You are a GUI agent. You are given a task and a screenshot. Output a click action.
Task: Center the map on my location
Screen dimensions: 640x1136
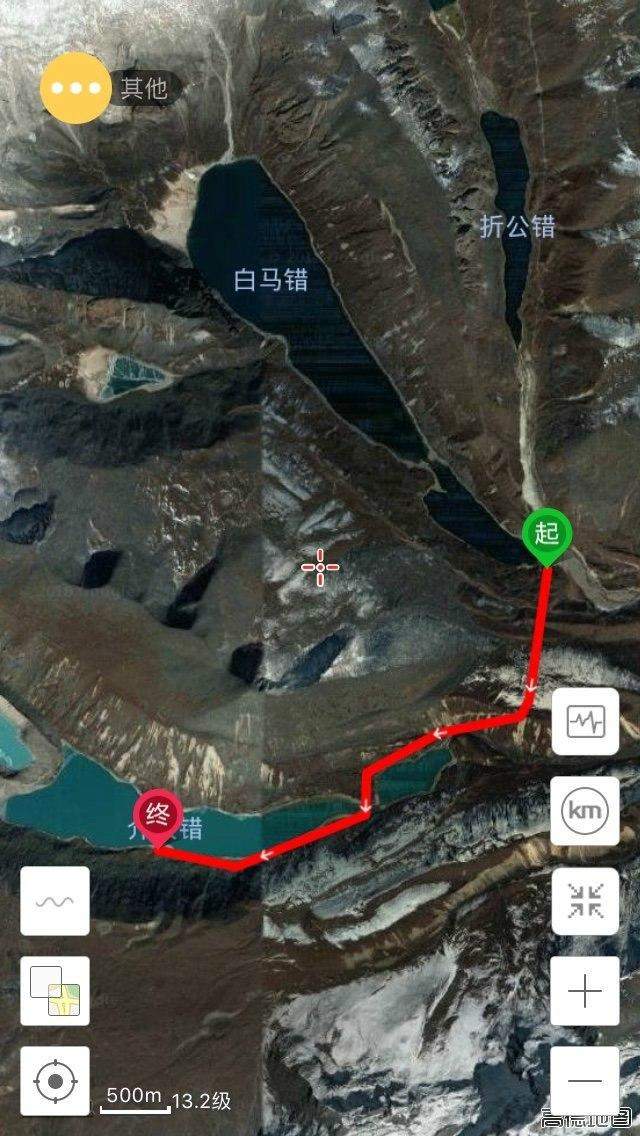[x=55, y=1081]
